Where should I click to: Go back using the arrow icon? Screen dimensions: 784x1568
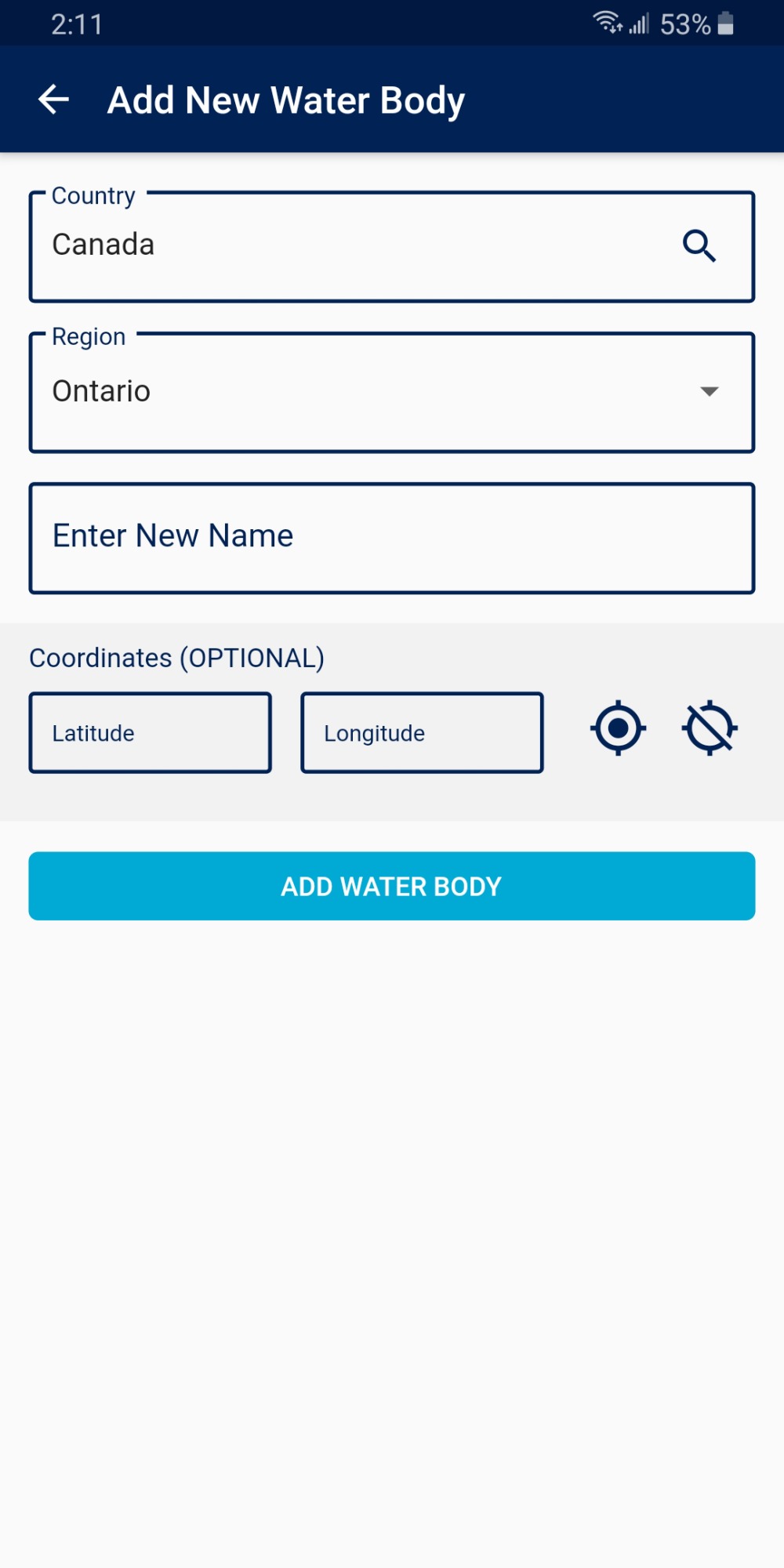coord(54,100)
